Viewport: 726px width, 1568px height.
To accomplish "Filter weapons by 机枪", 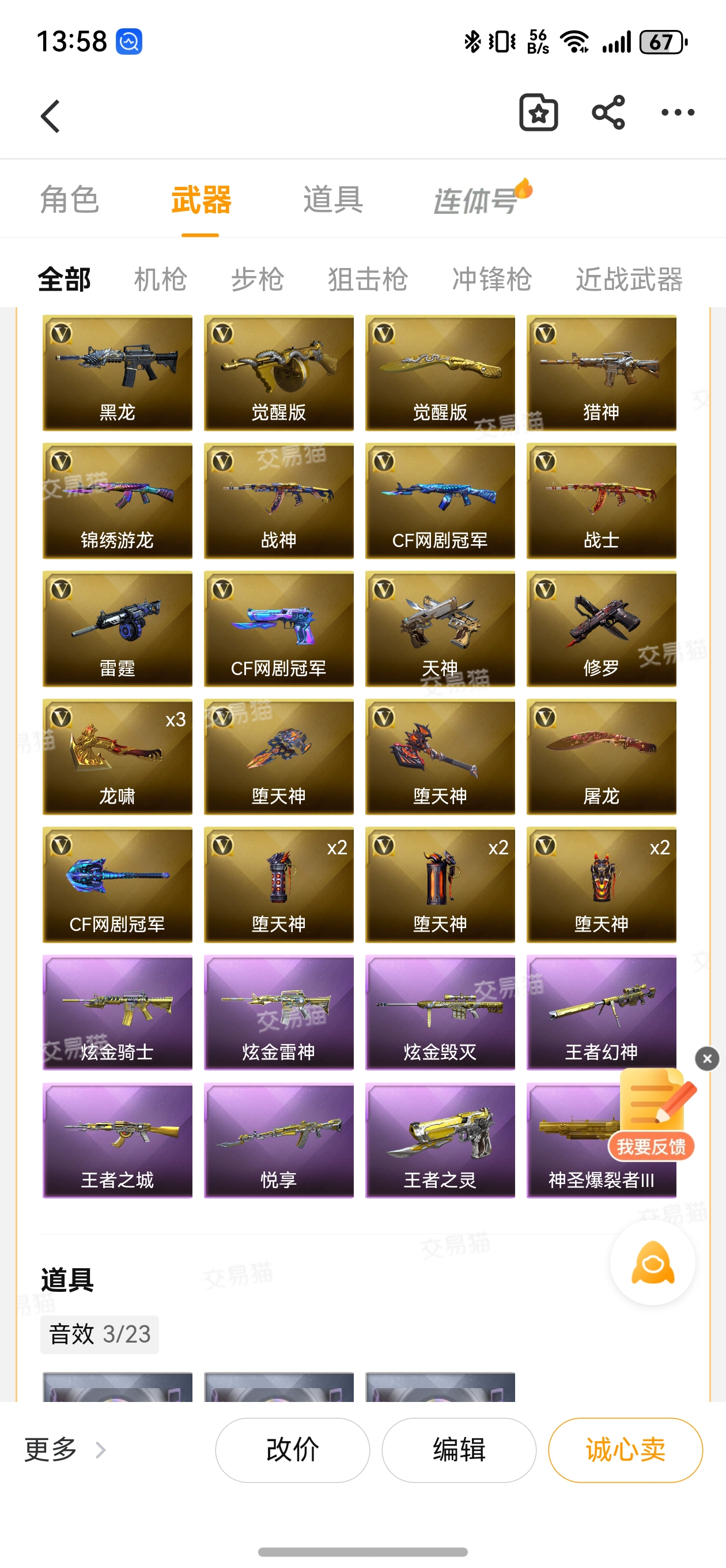I will tap(160, 280).
